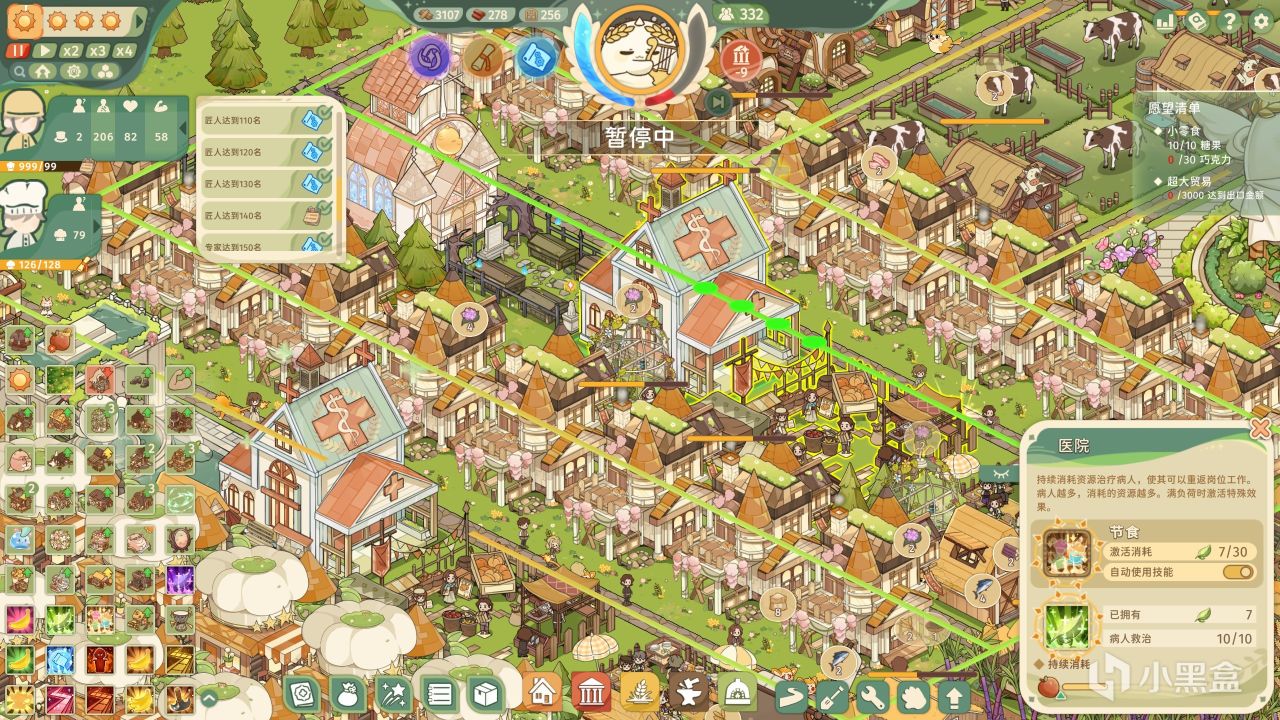
Task: Close the 医院 hospital info panel
Action: (1260, 428)
